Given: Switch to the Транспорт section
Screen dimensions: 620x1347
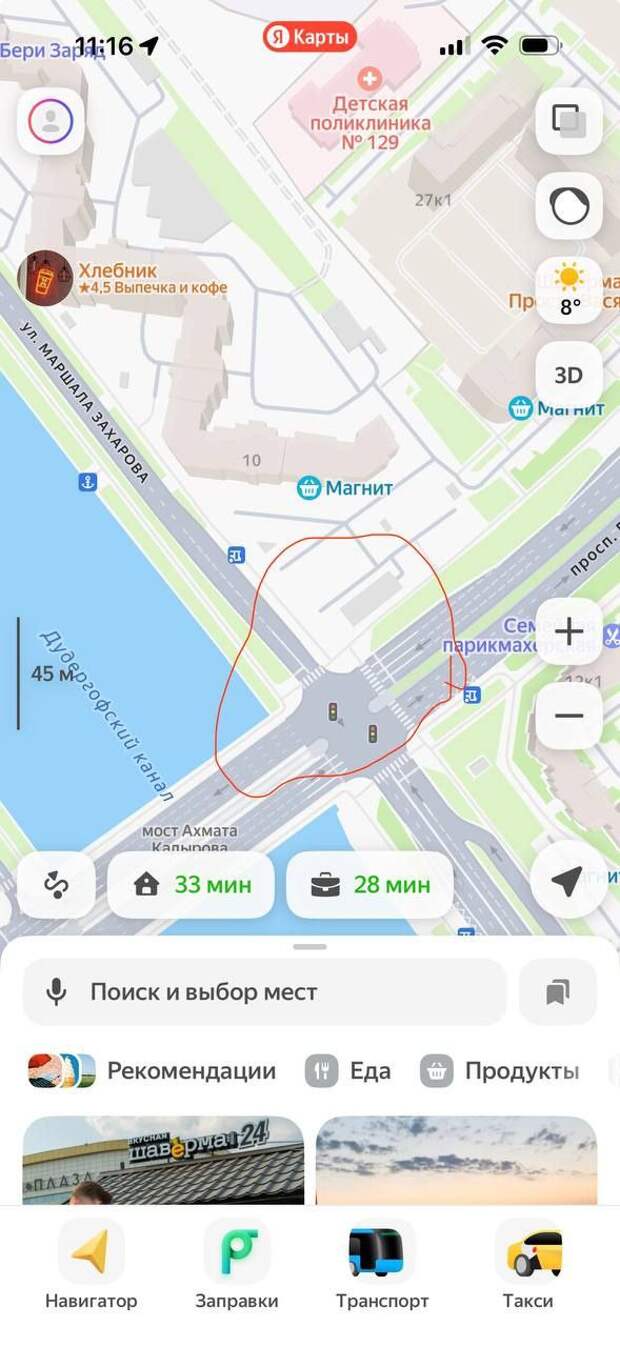Looking at the screenshot, I should tap(382, 1264).
